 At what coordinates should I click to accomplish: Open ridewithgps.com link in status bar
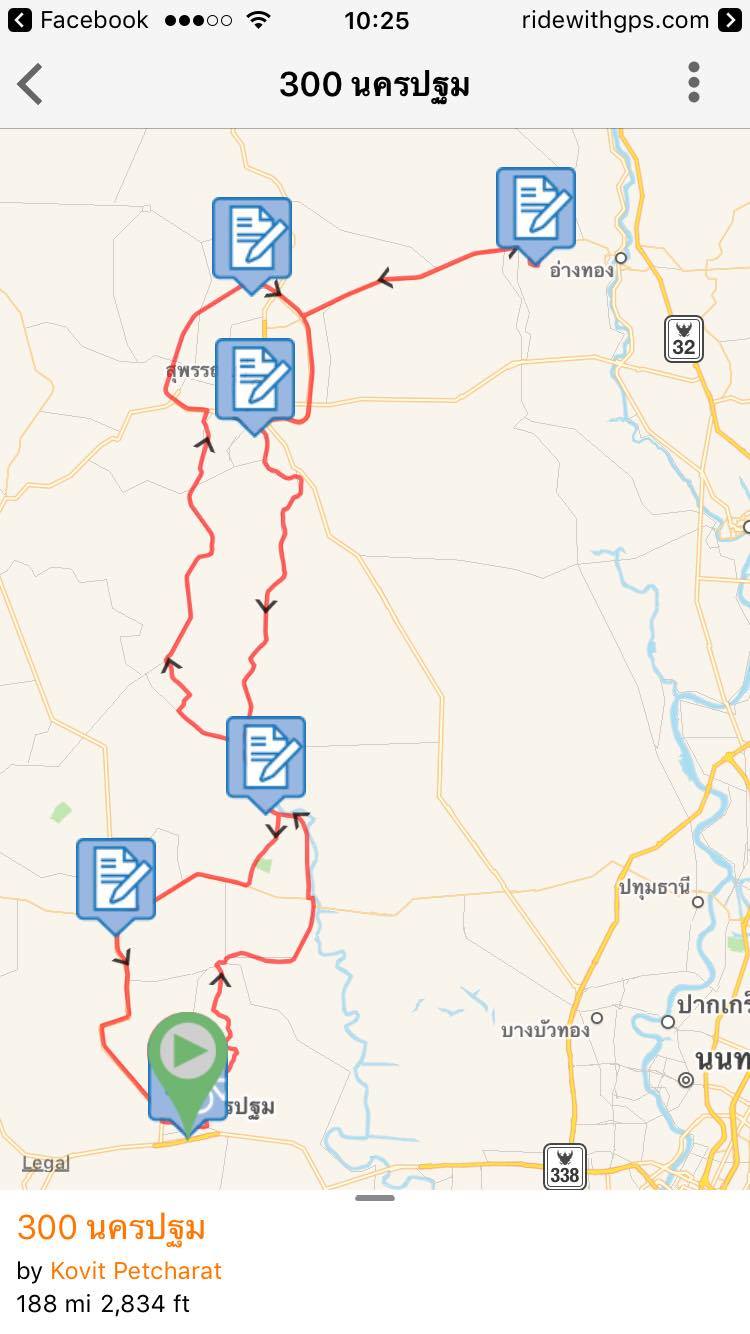click(630, 20)
